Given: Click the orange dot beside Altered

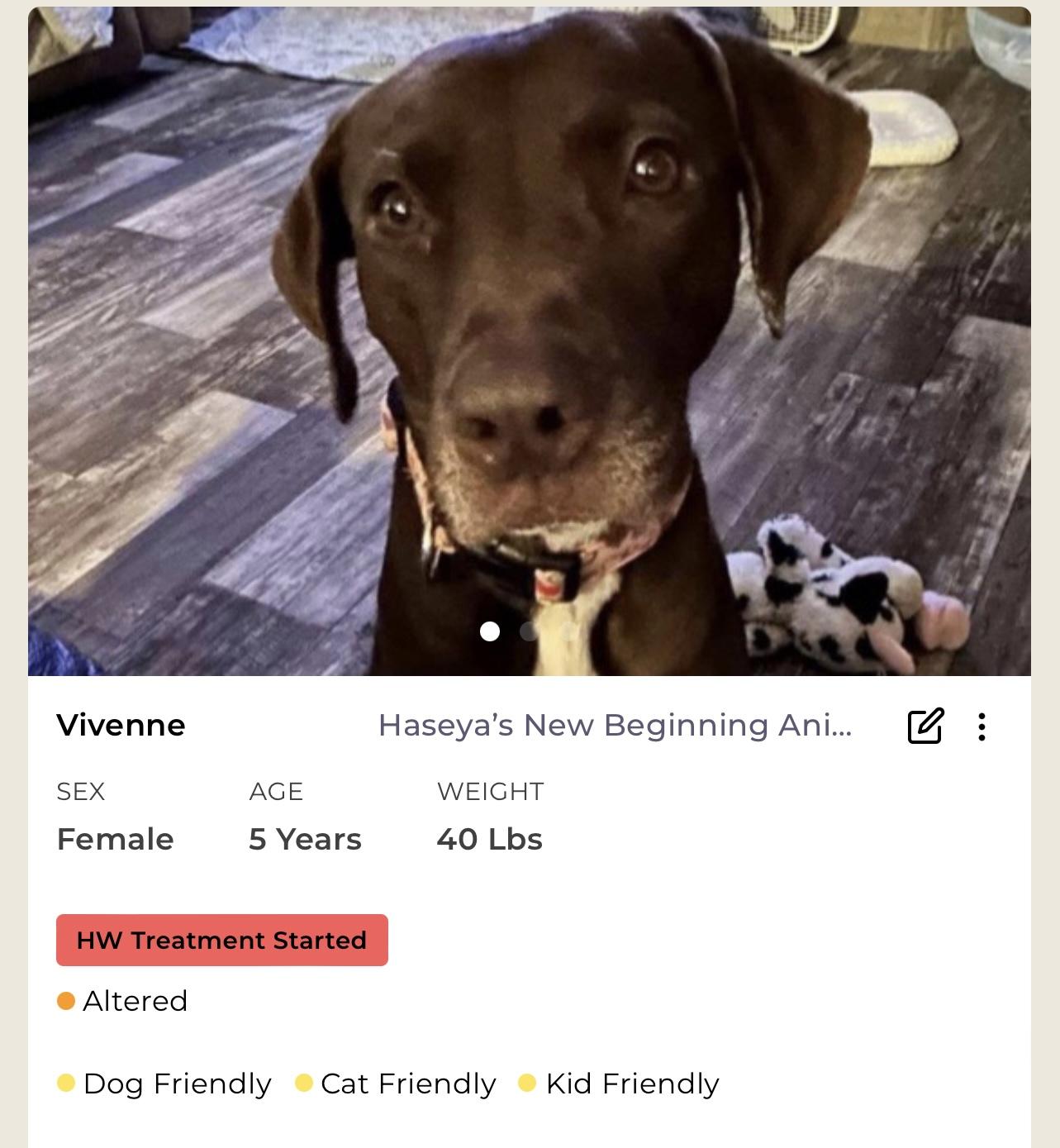Looking at the screenshot, I should (64, 999).
